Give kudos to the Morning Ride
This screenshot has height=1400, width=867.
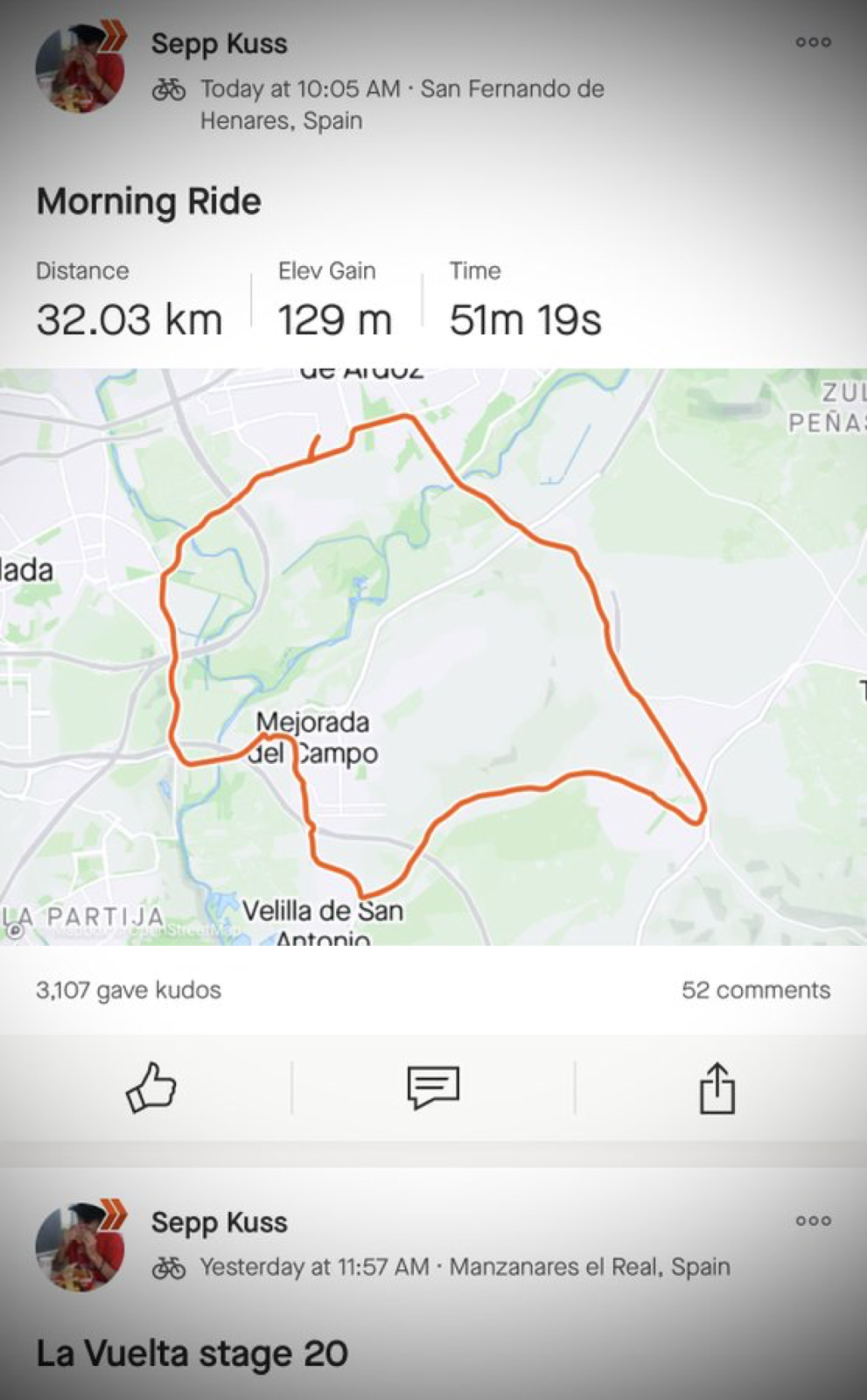pyautogui.click(x=150, y=1088)
